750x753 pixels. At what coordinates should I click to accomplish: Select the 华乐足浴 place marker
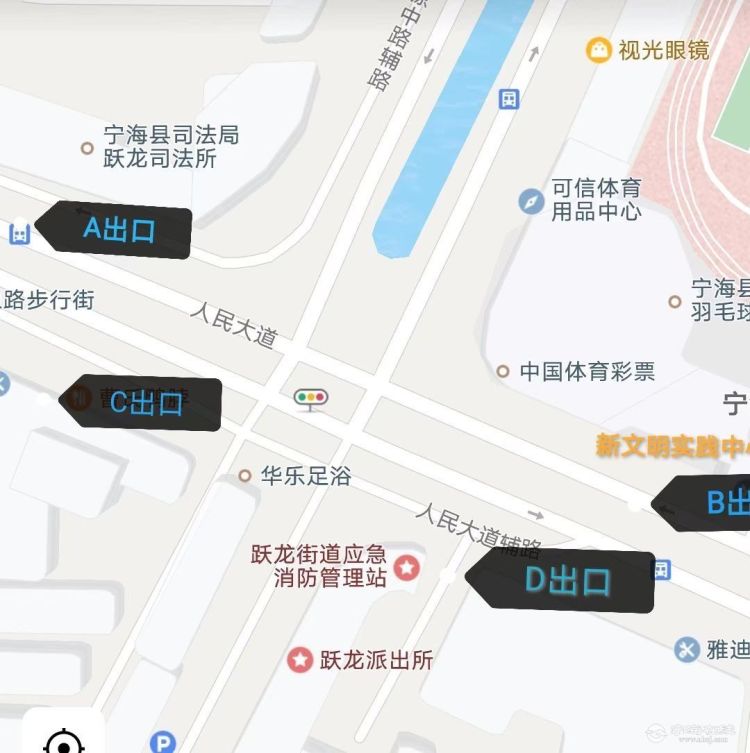(245, 476)
